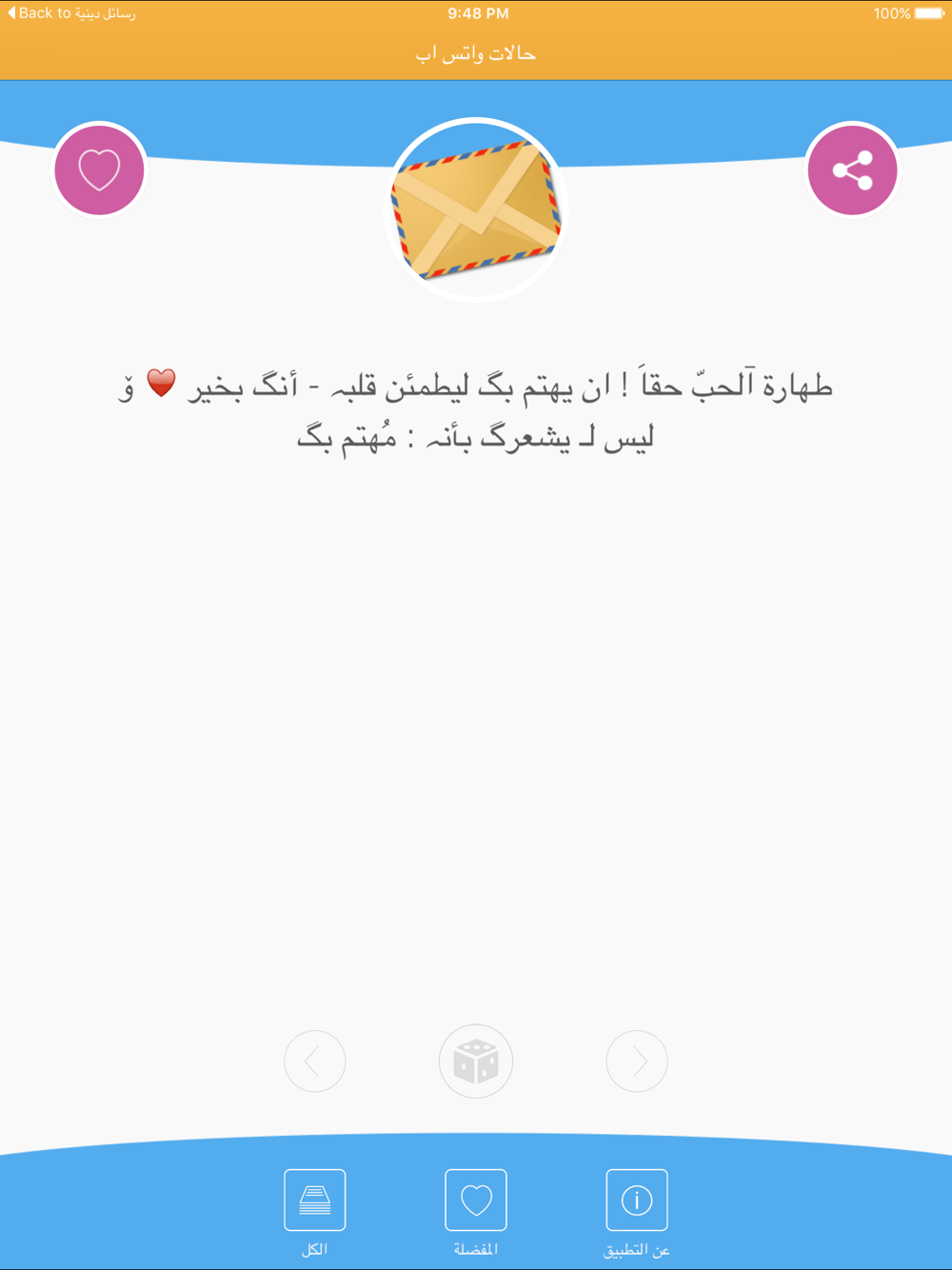
Task: Open the الكل (All) tab
Action: coord(314,1213)
